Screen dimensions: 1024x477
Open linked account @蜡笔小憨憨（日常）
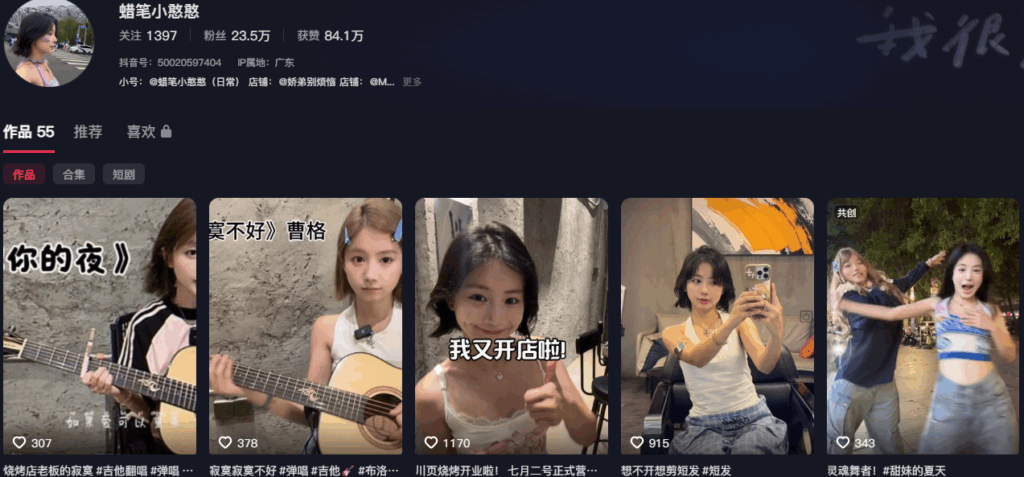pyautogui.click(x=194, y=82)
